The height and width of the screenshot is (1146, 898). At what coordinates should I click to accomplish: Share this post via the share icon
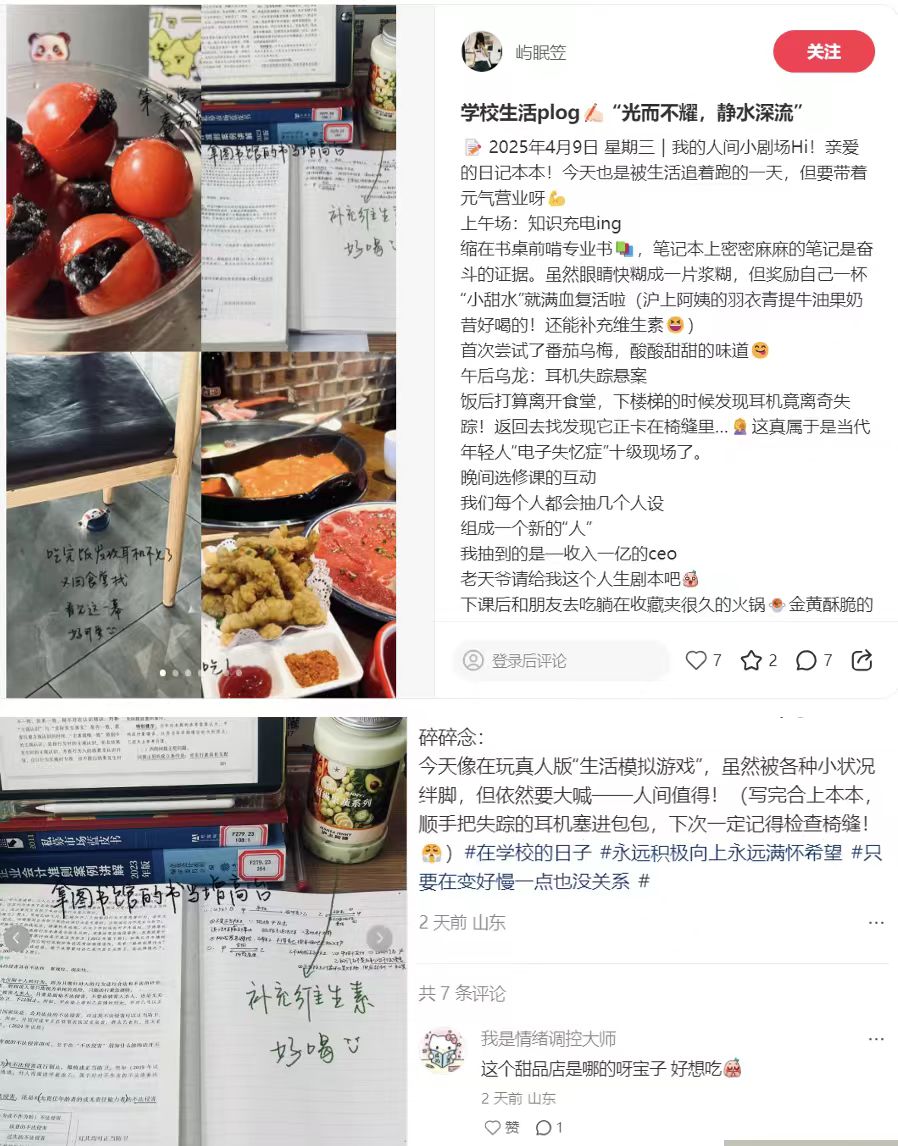point(861,660)
